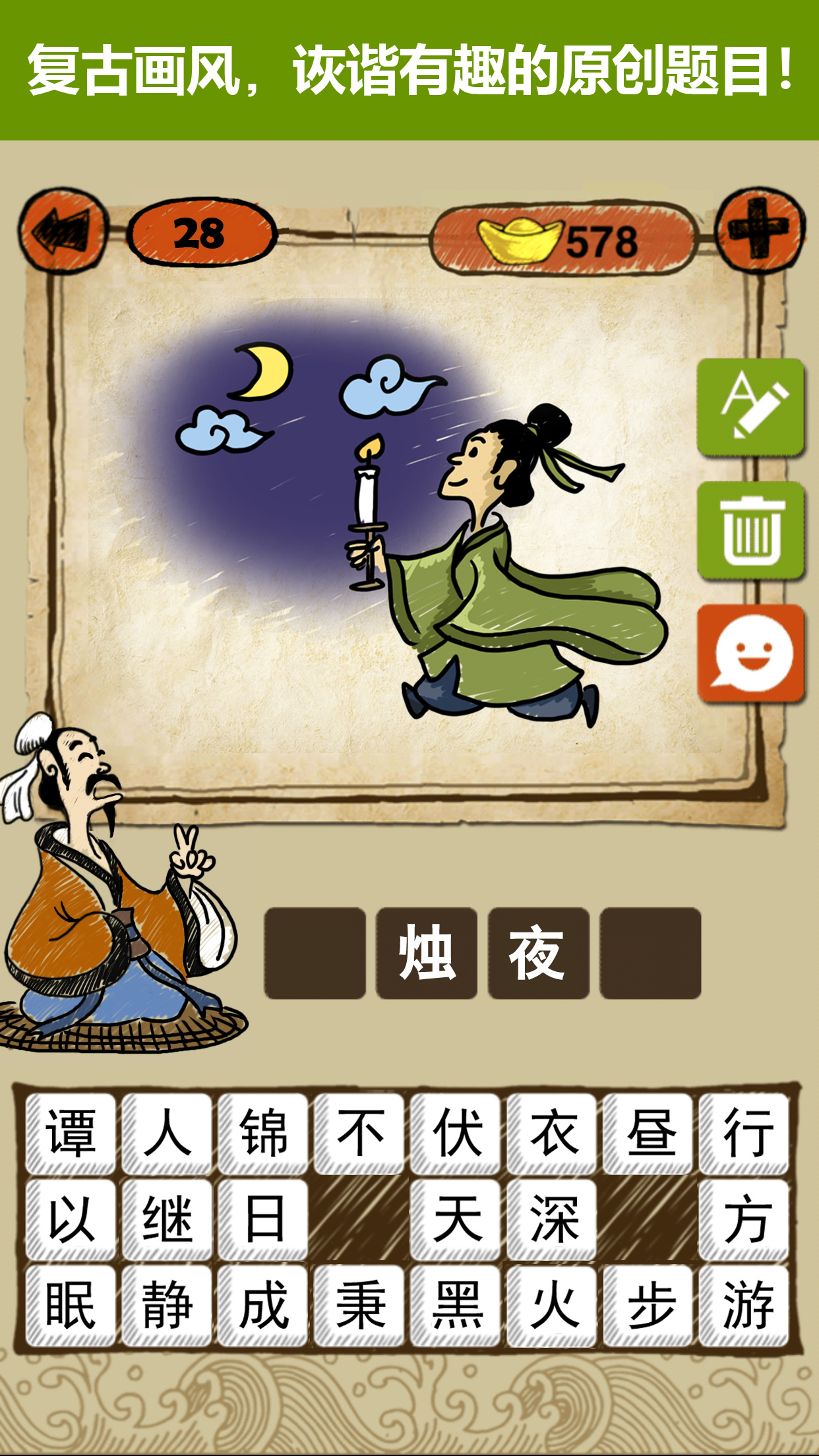
Task: Pick the character 秉 tile
Action: point(359,1305)
